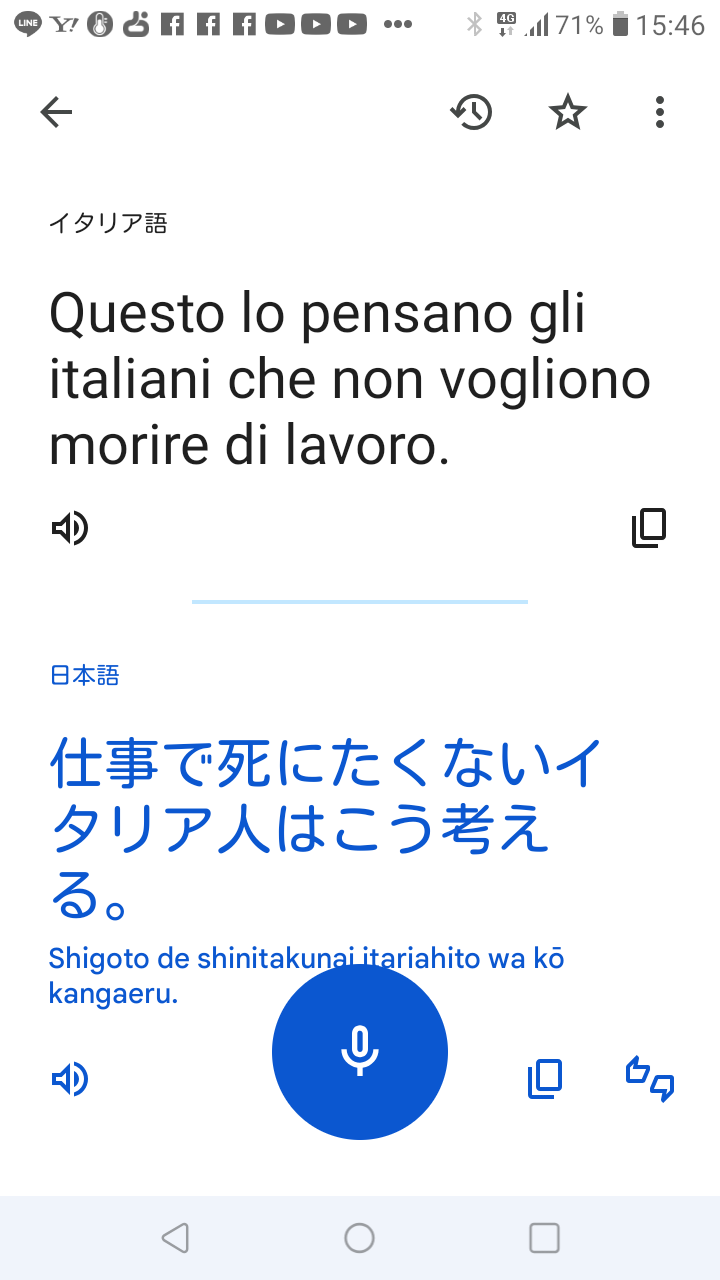Listen to the Japanese translation
This screenshot has height=1280, width=720.
pyautogui.click(x=70, y=1079)
